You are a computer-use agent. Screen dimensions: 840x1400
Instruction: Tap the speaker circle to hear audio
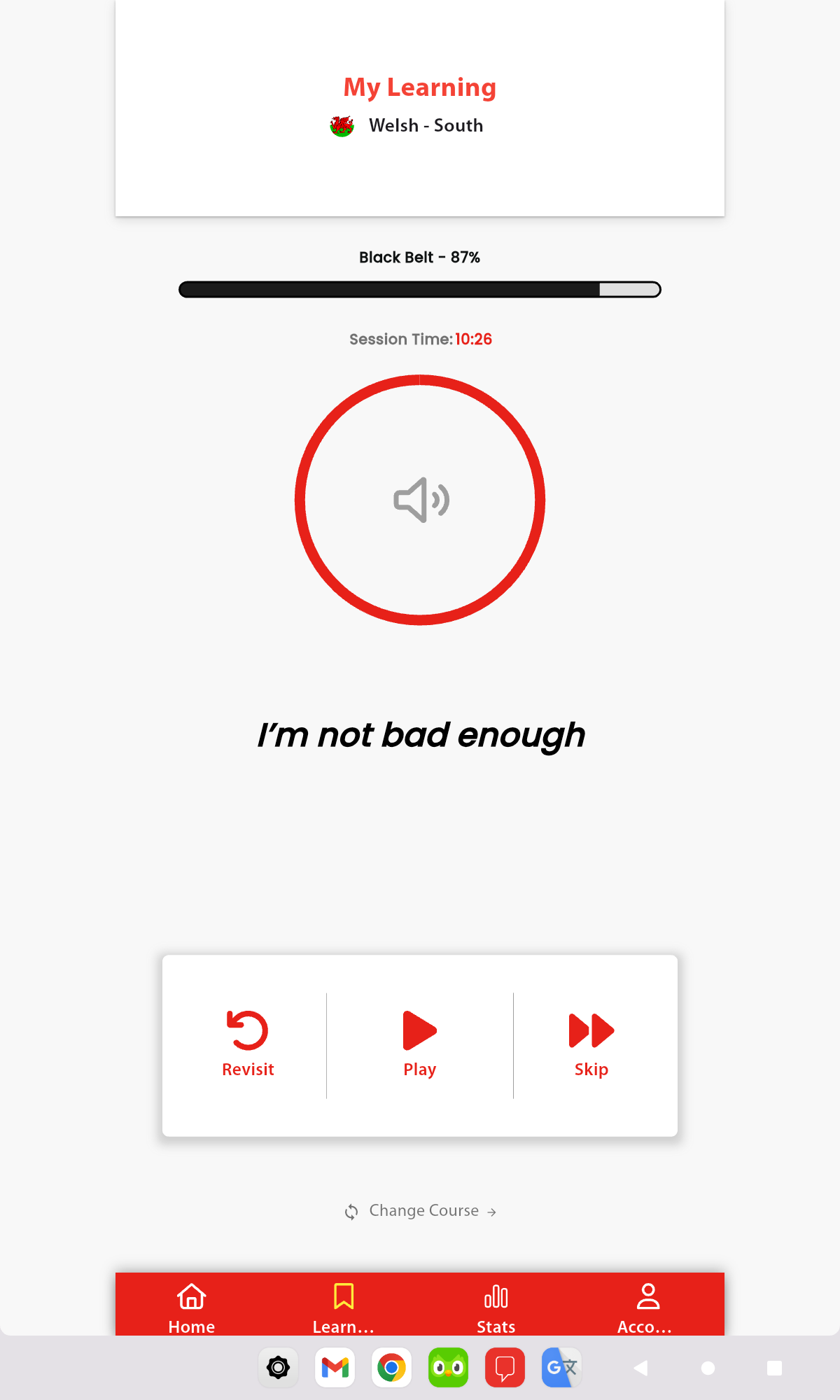pos(420,500)
